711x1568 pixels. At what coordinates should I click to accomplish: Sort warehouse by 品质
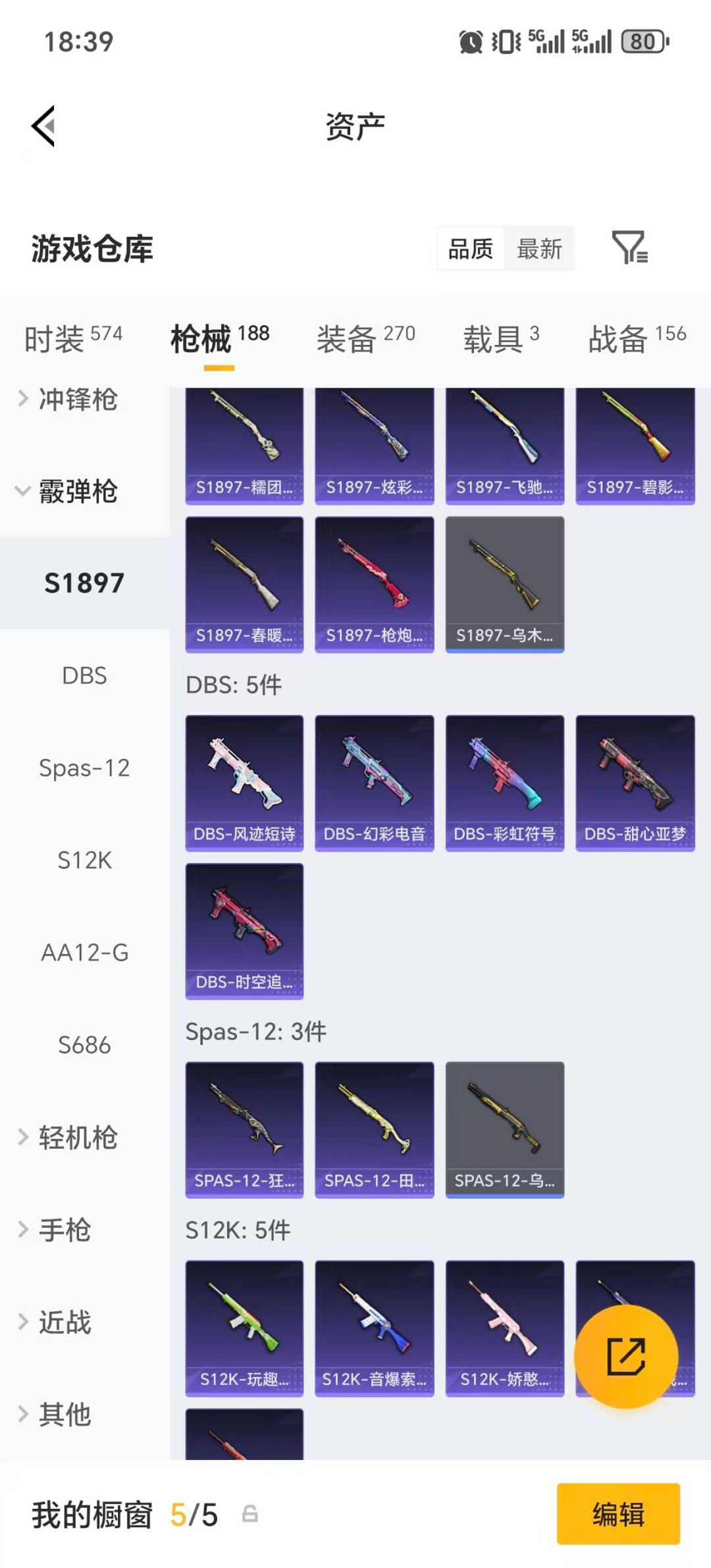tap(470, 249)
